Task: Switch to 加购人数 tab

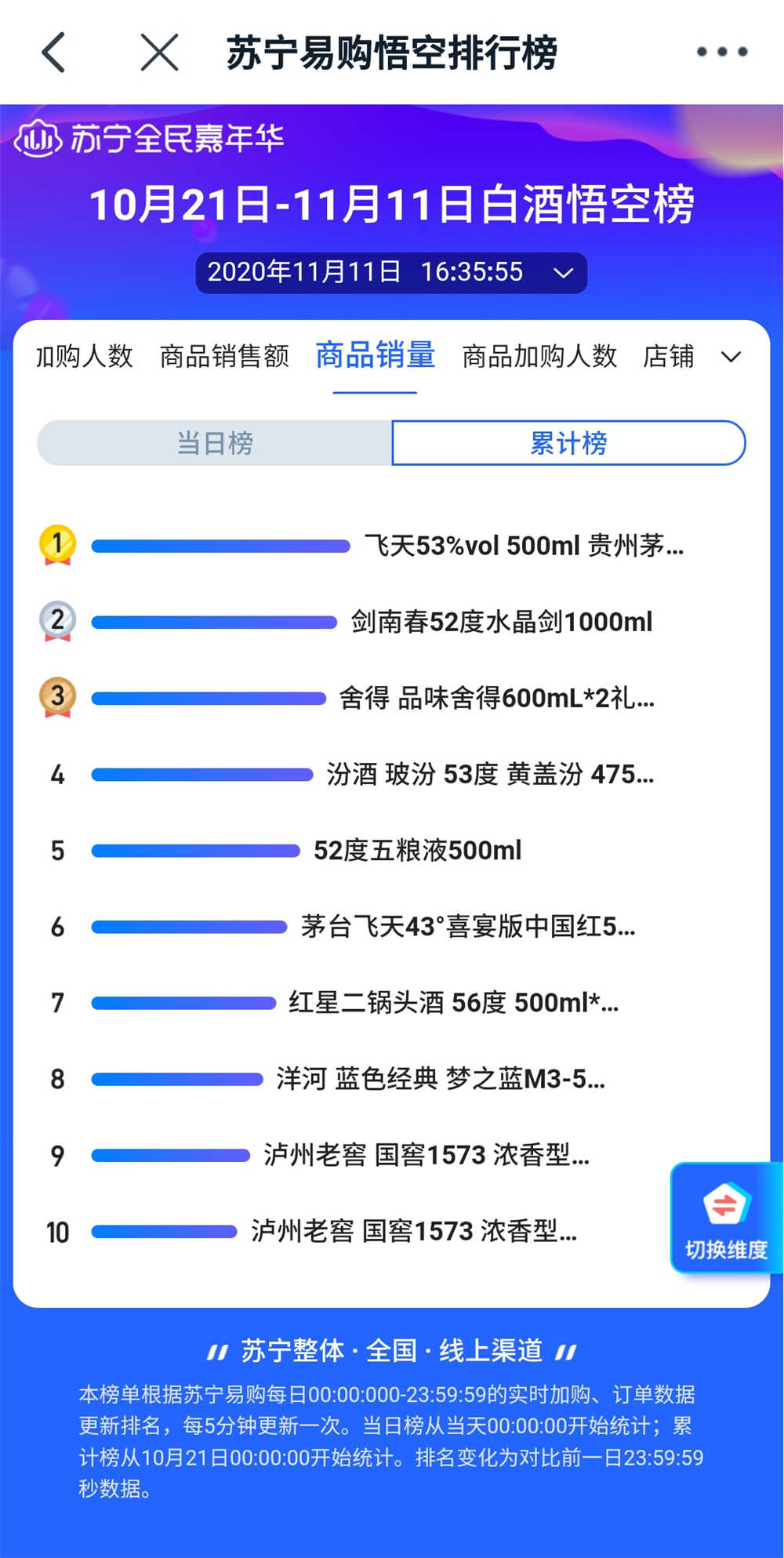Action: [x=85, y=357]
